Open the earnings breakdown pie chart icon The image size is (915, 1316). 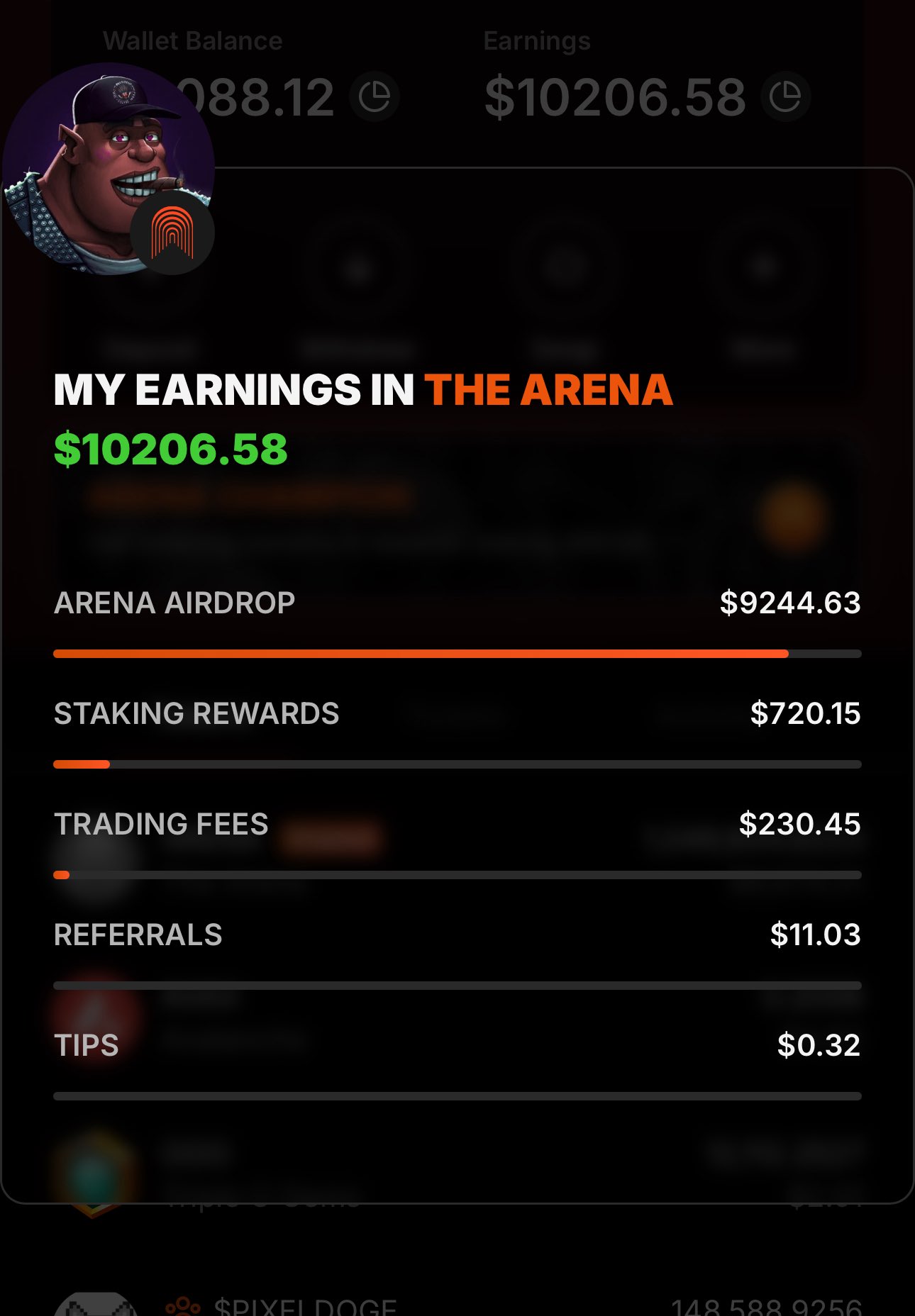[785, 96]
